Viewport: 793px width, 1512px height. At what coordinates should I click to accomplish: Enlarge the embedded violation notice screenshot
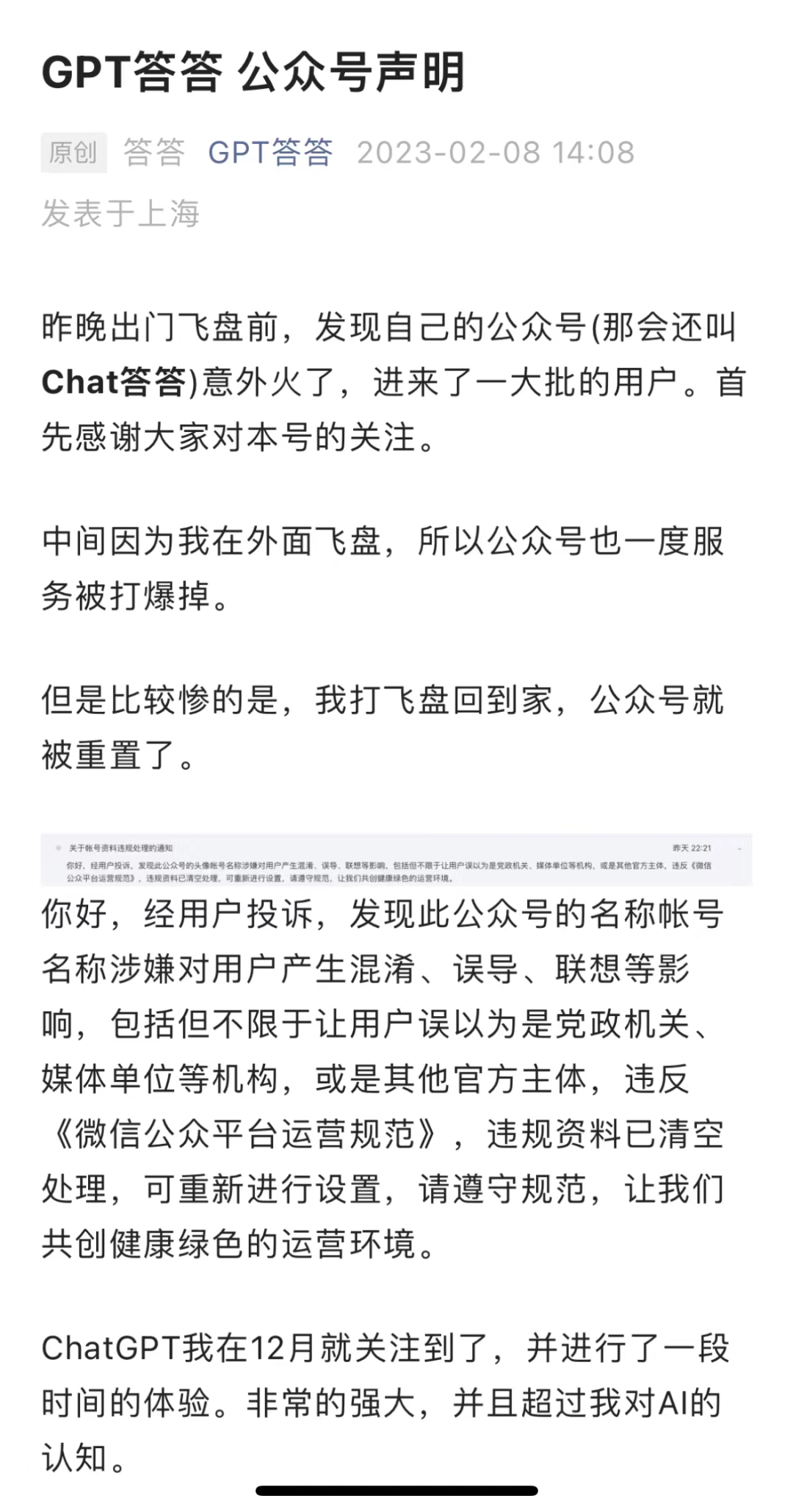[396, 861]
